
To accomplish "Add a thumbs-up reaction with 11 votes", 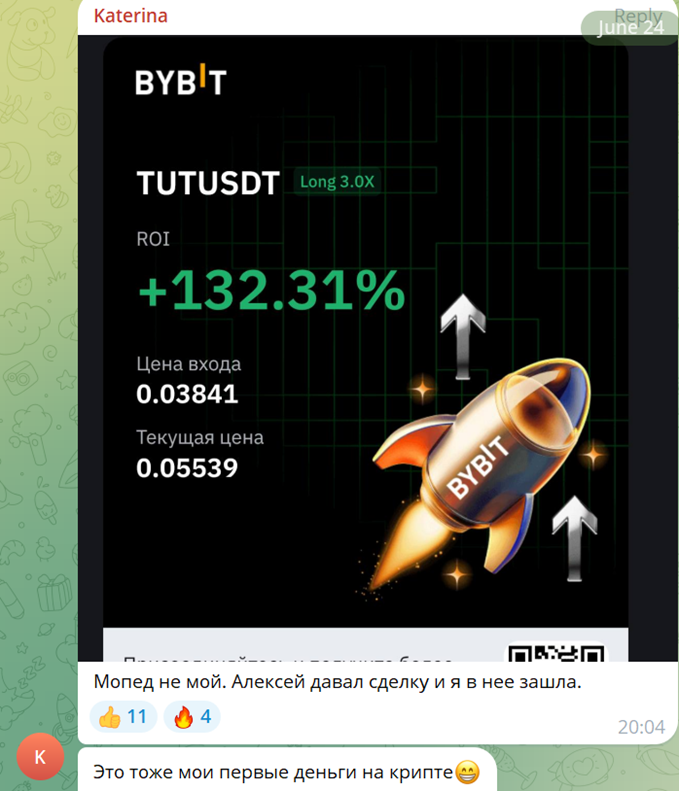I will coord(123,716).
